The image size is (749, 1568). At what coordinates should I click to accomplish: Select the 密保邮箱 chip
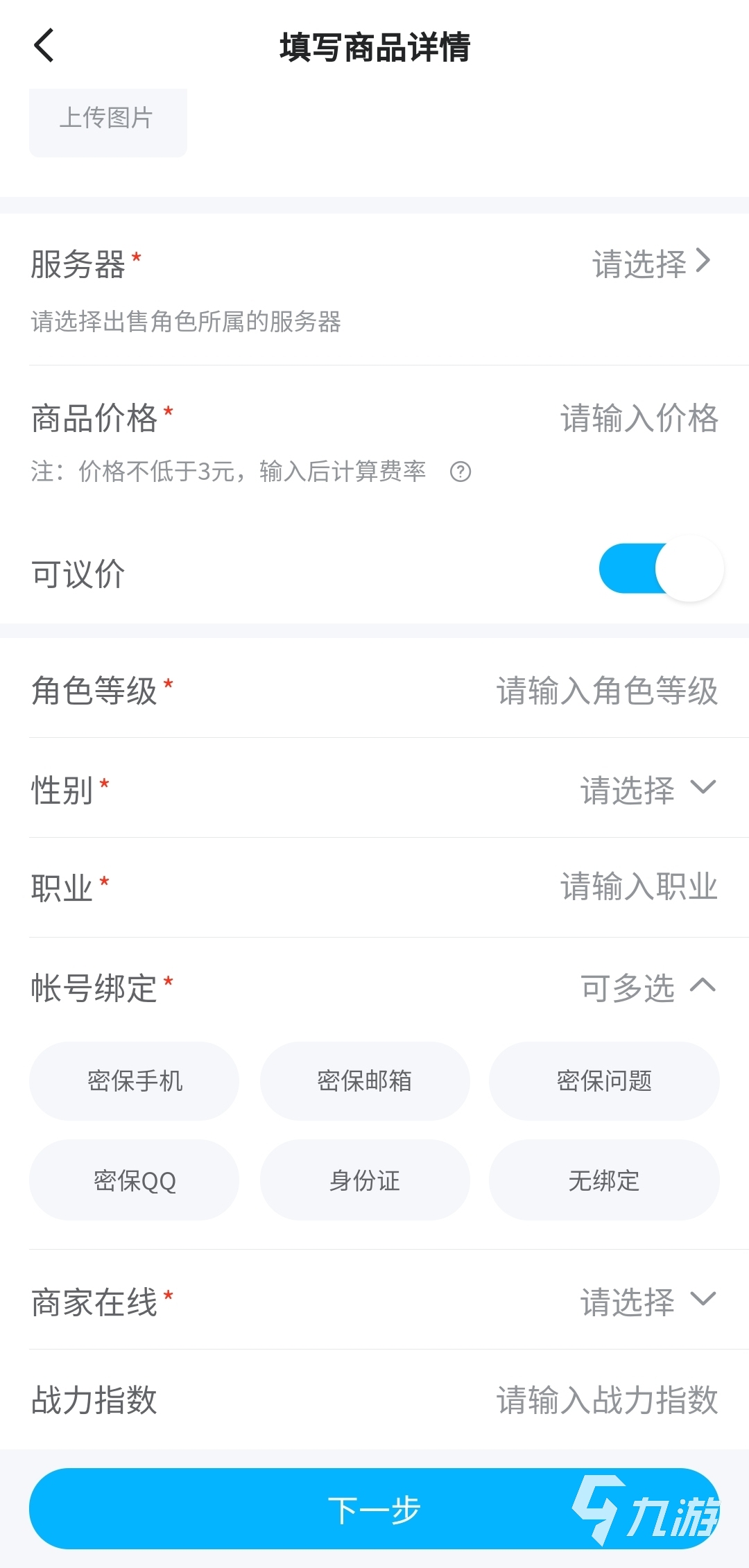(x=365, y=1081)
